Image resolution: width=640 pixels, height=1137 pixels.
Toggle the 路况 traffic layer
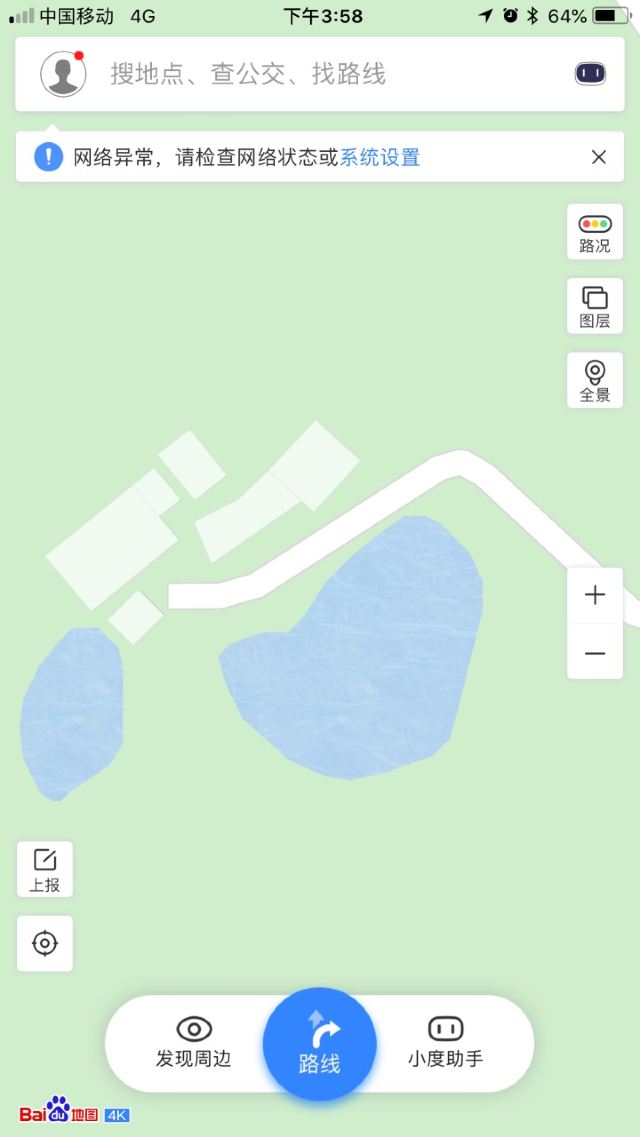(594, 232)
